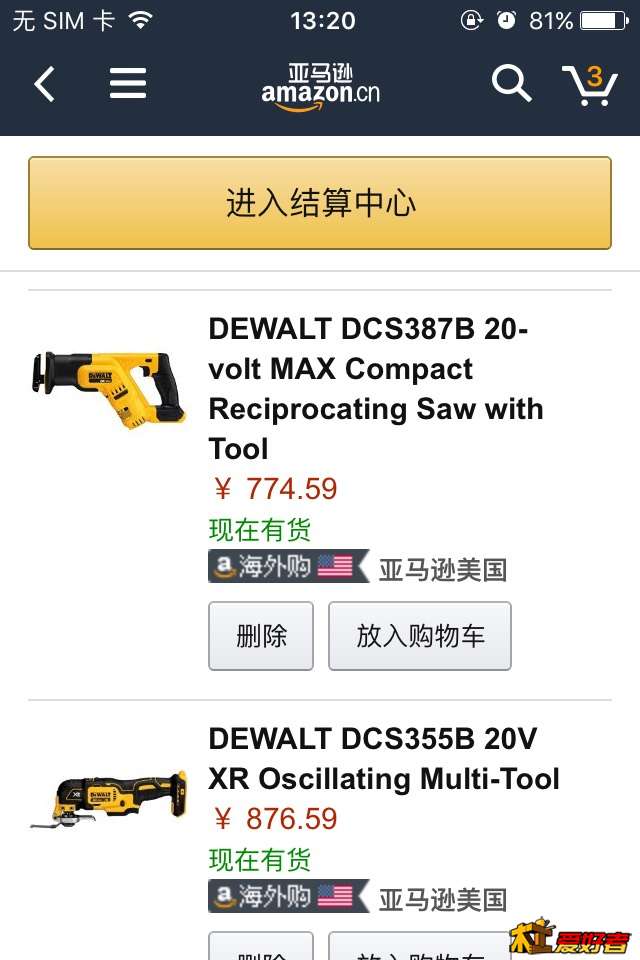View the DCS387B saw product image
Image resolution: width=640 pixels, height=960 pixels.
point(108,387)
